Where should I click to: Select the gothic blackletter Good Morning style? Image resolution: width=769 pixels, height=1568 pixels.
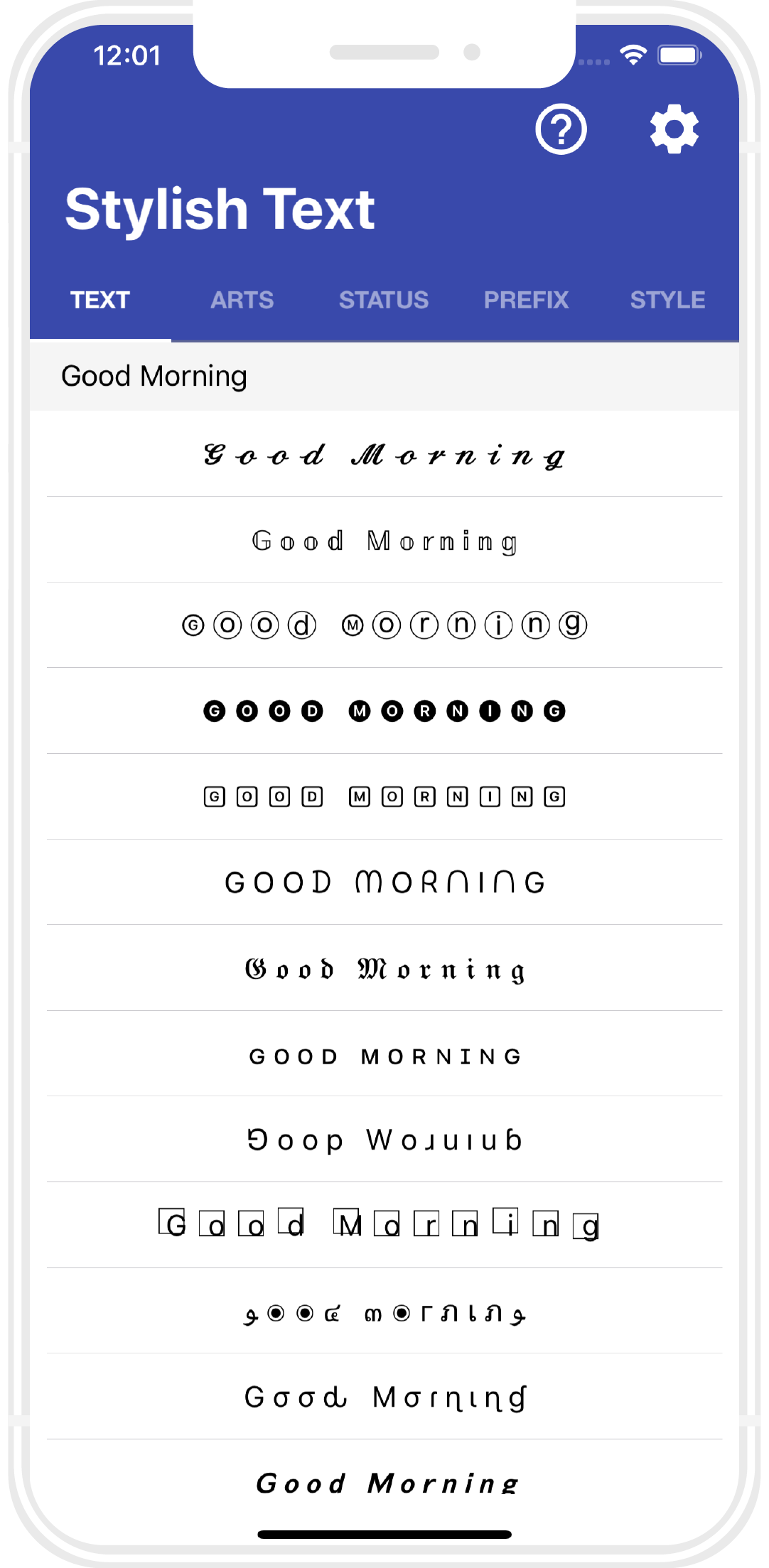tap(384, 970)
